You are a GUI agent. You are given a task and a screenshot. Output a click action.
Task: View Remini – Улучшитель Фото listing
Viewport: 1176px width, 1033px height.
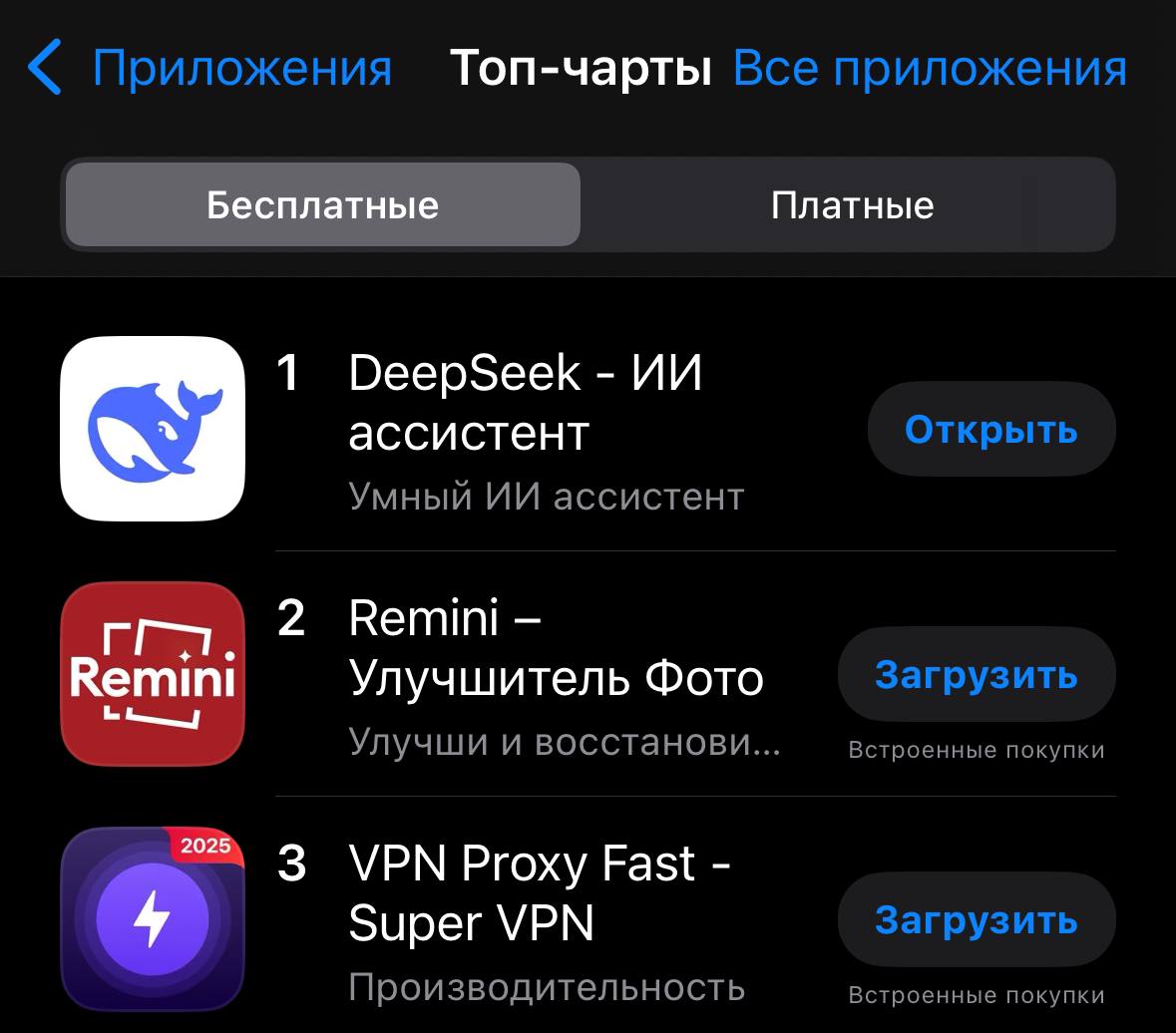pyautogui.click(x=555, y=649)
